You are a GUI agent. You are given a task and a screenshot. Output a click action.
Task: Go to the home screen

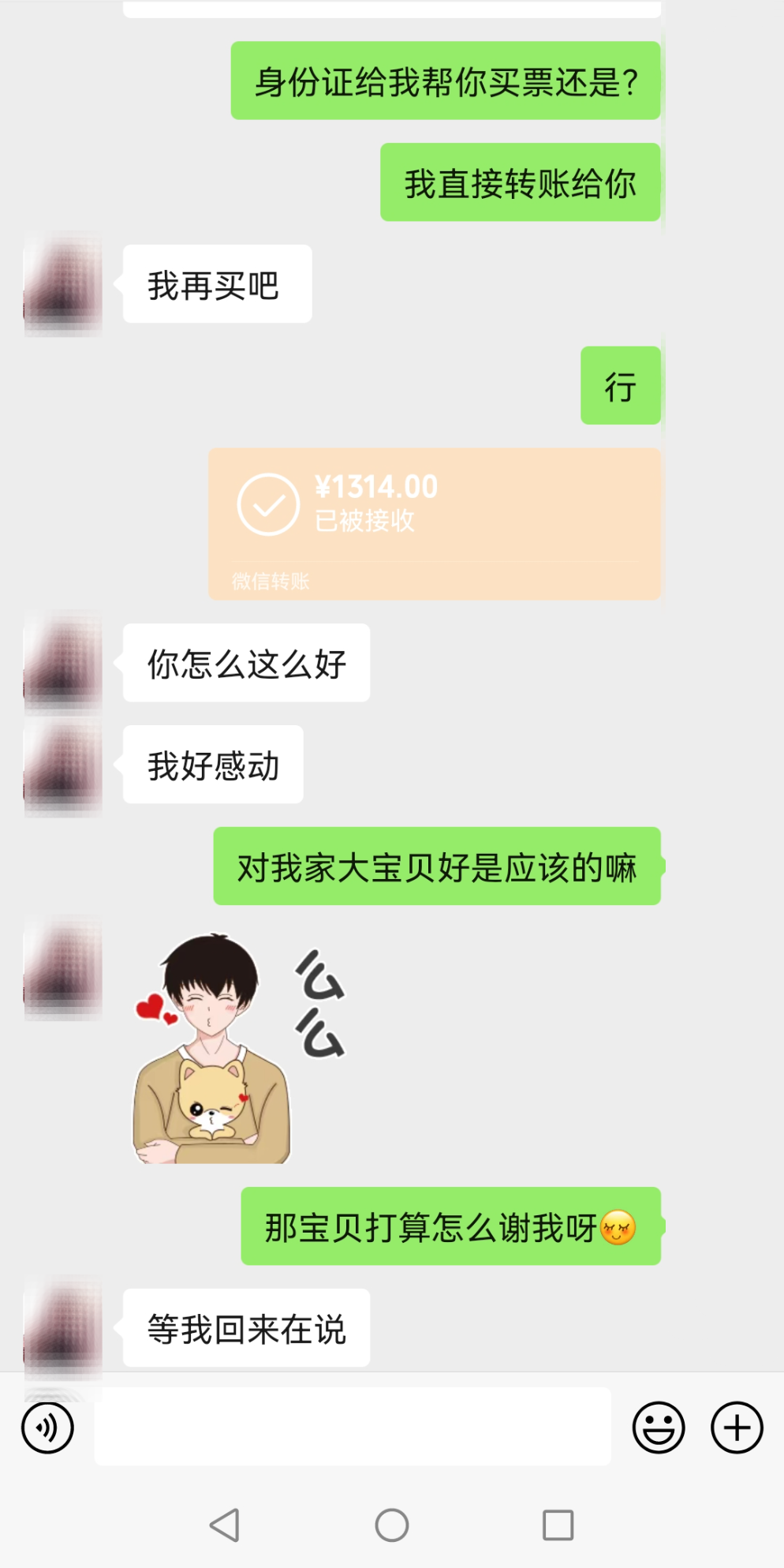pyautogui.click(x=392, y=1525)
